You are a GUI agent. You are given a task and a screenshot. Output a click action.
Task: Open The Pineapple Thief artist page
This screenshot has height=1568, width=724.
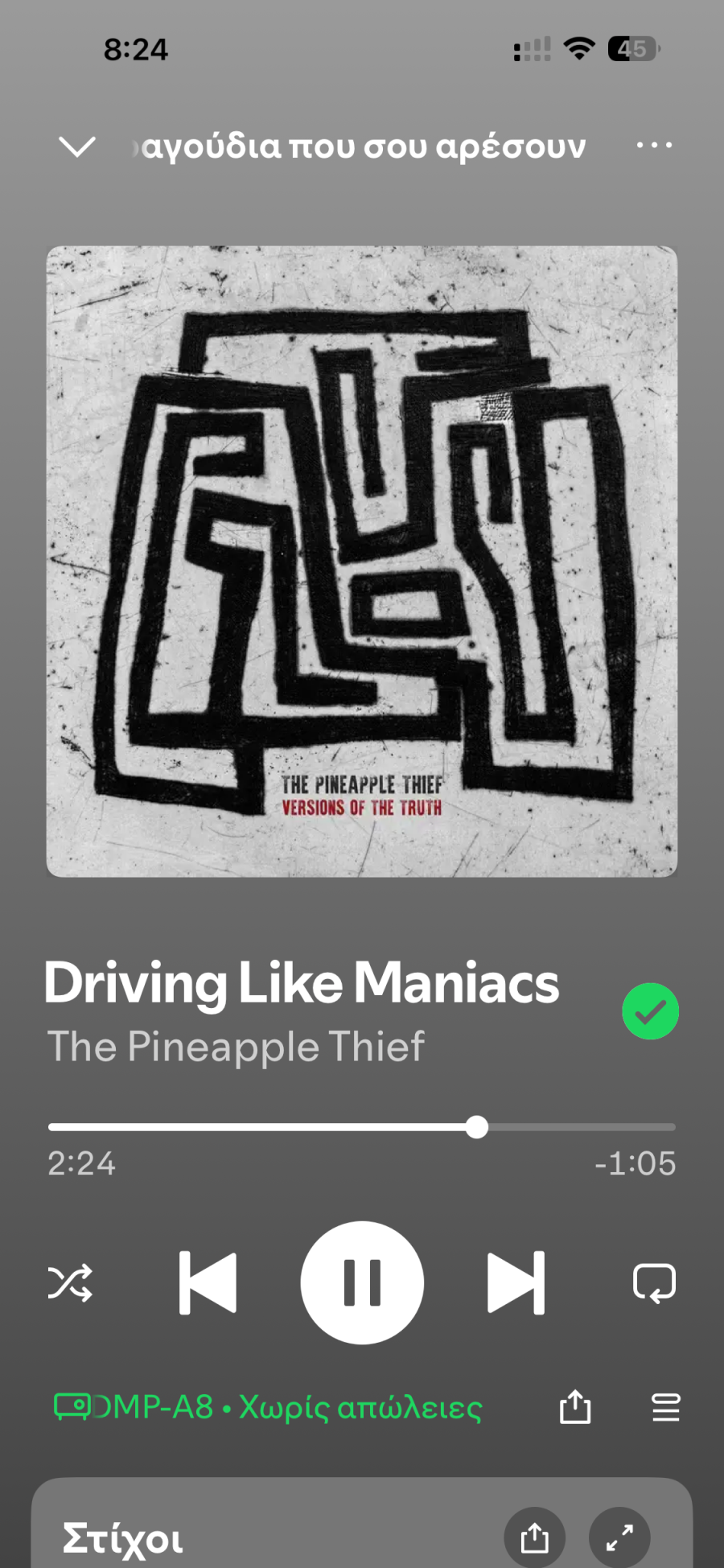(236, 1047)
